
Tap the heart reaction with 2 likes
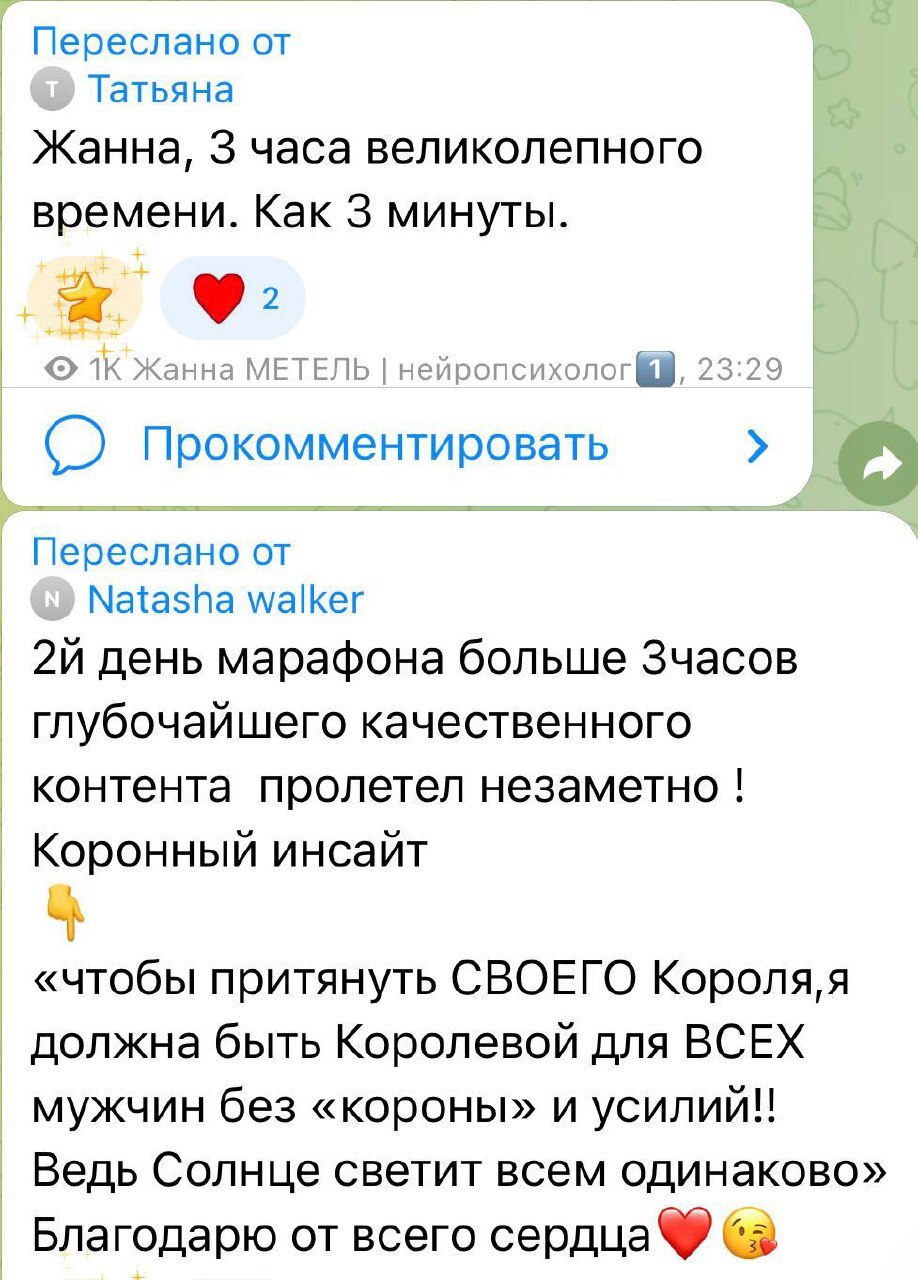pos(231,297)
